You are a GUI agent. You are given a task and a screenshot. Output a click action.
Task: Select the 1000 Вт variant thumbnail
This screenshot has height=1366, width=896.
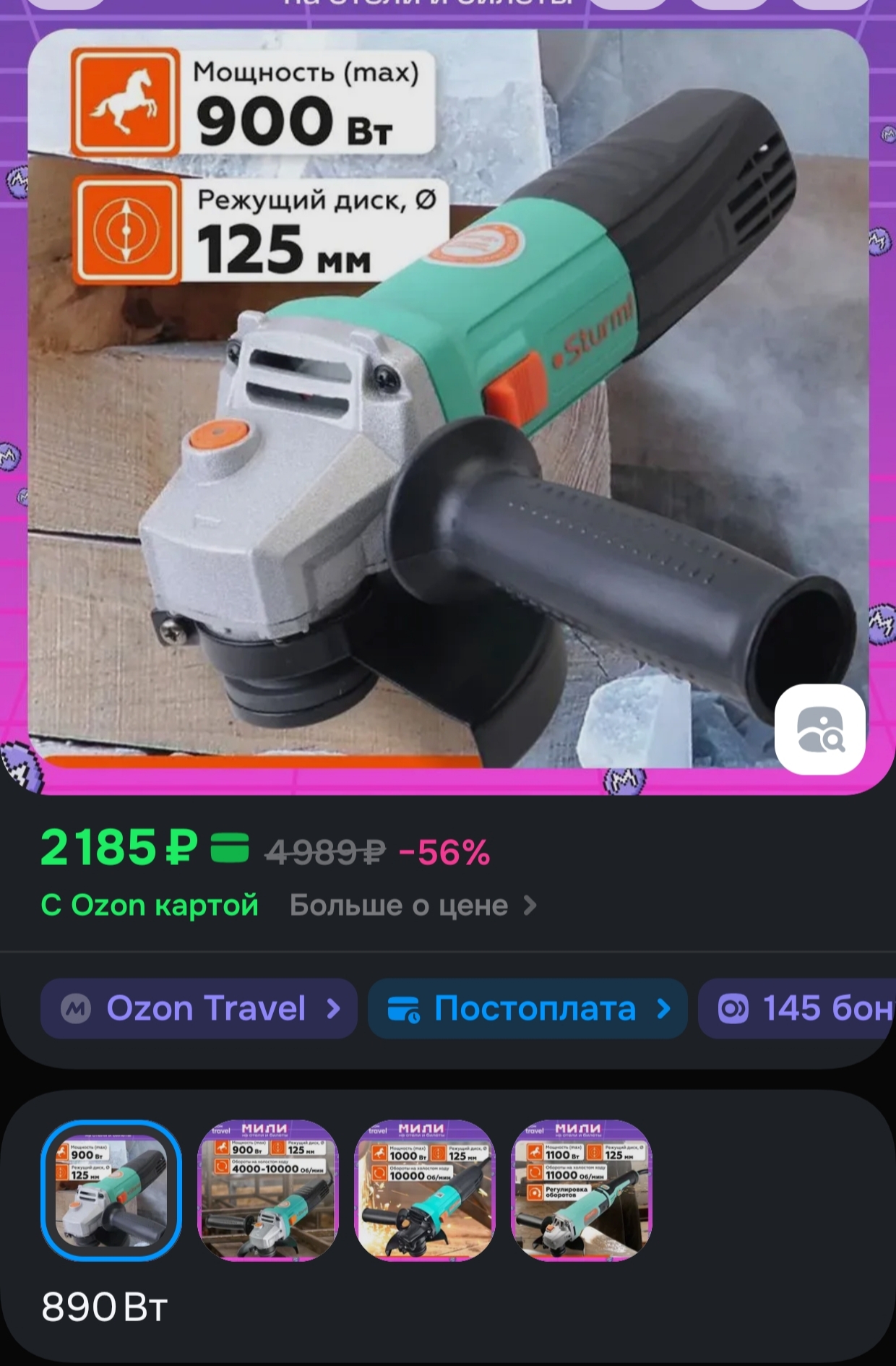pyautogui.click(x=425, y=1190)
